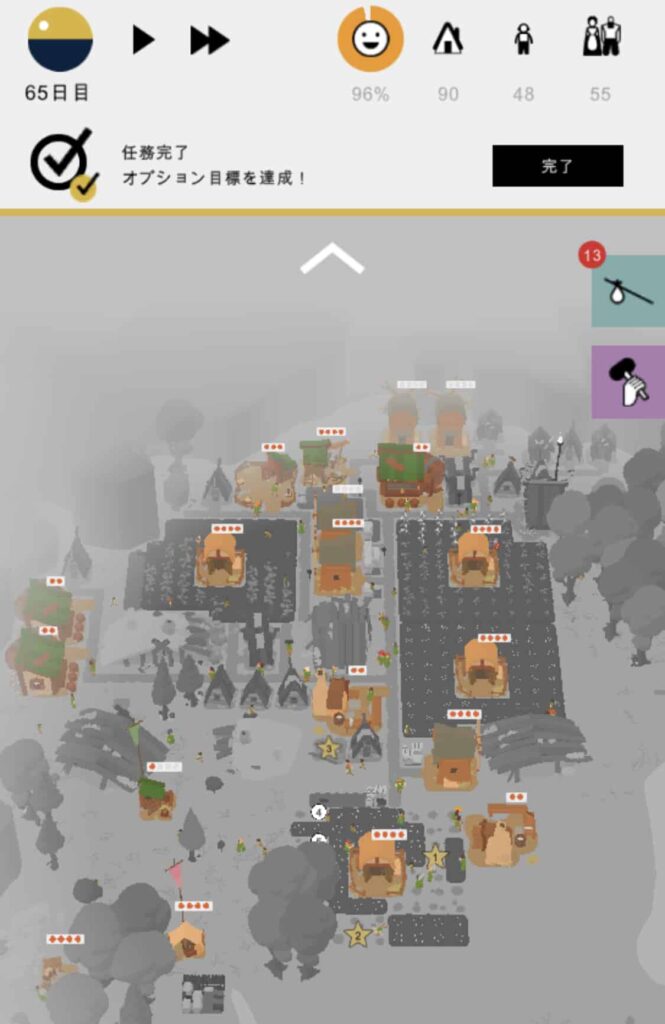Open the housing tent icon
The width and height of the screenshot is (665, 1024).
point(447,40)
